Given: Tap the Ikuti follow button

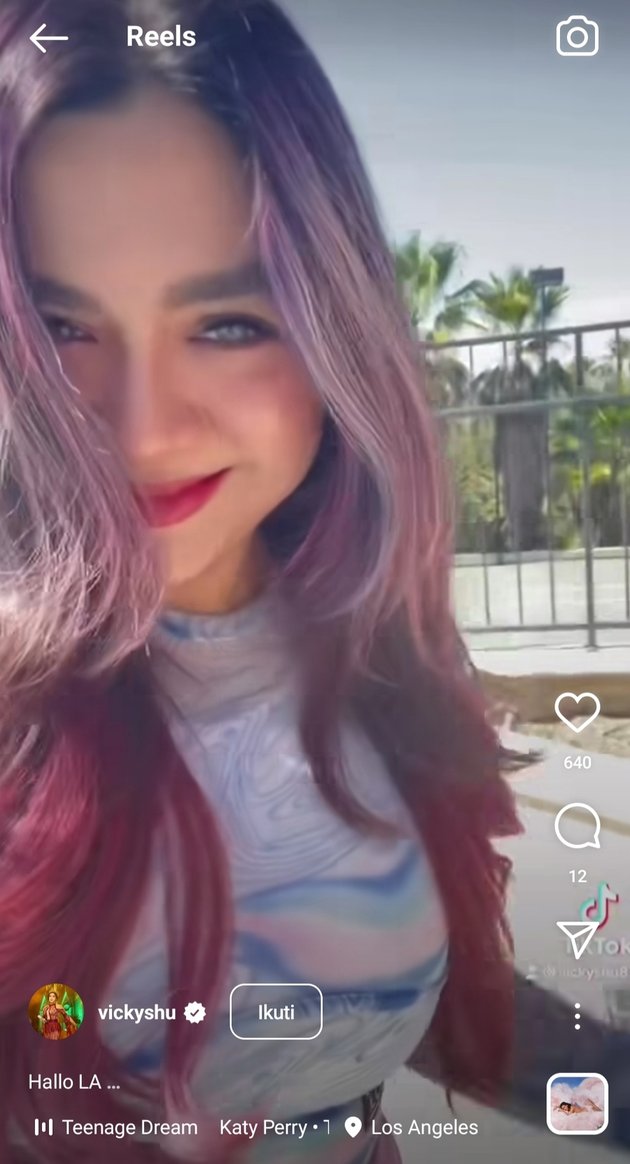Looking at the screenshot, I should (x=276, y=1012).
